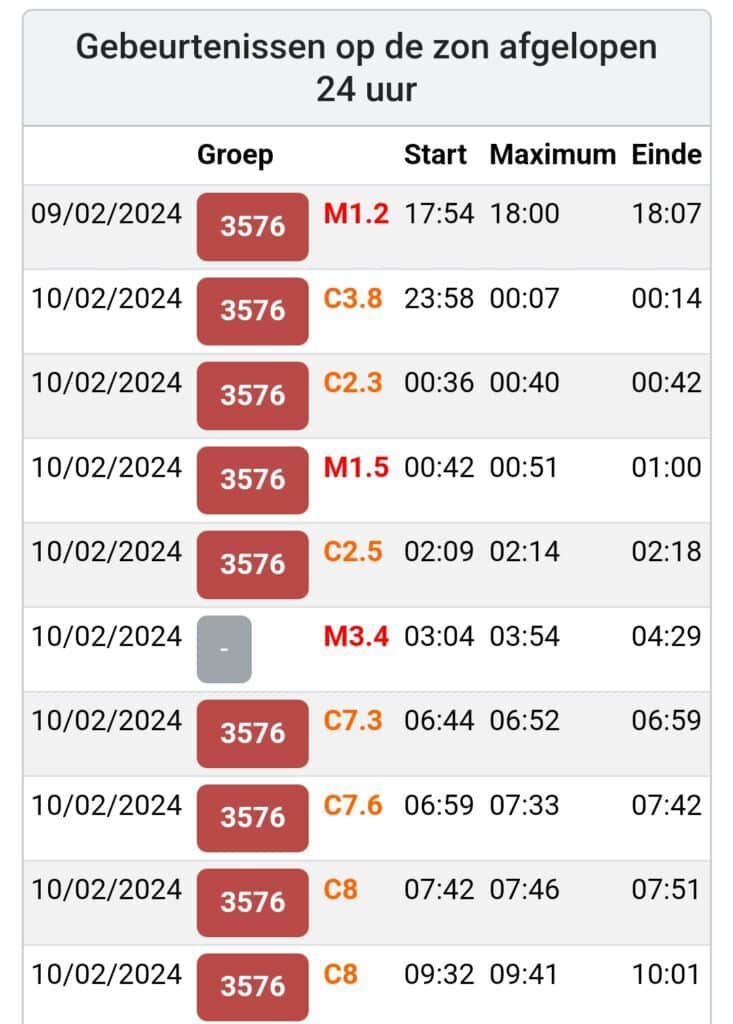
Task: Select region 3576 in the C2.3 row
Action: pos(252,395)
